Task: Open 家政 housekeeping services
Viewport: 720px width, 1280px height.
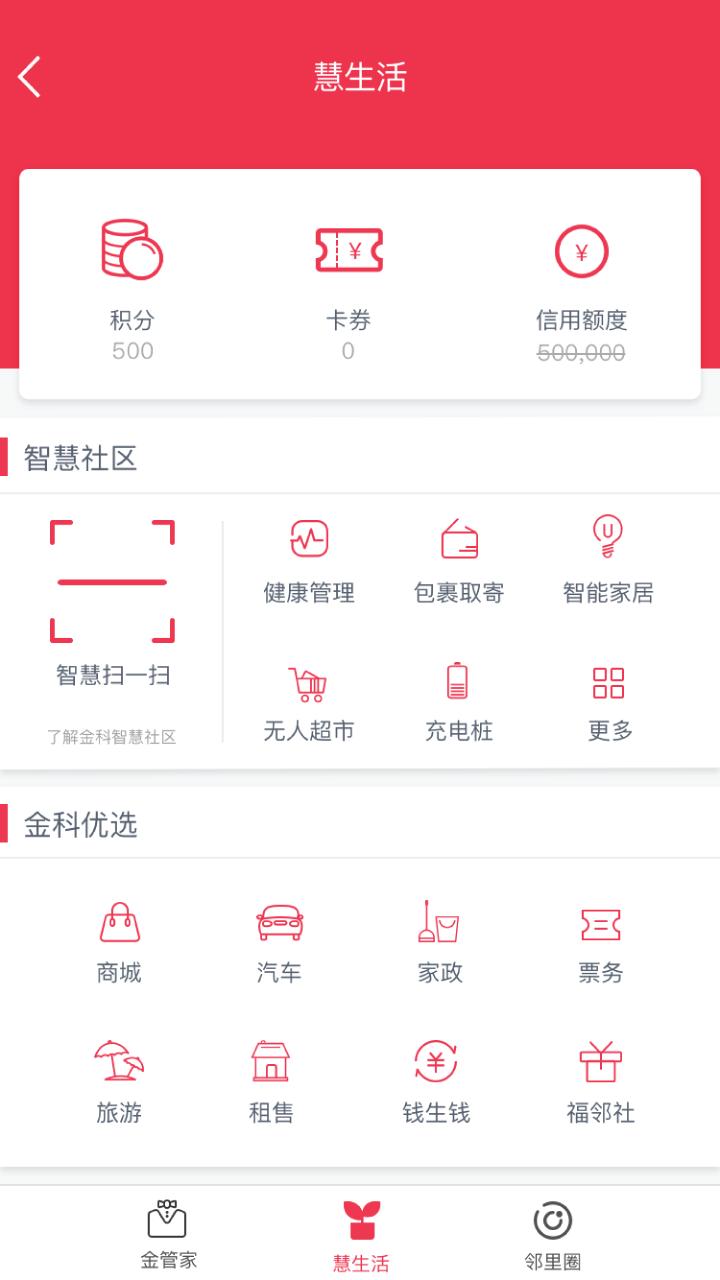Action: tap(440, 942)
